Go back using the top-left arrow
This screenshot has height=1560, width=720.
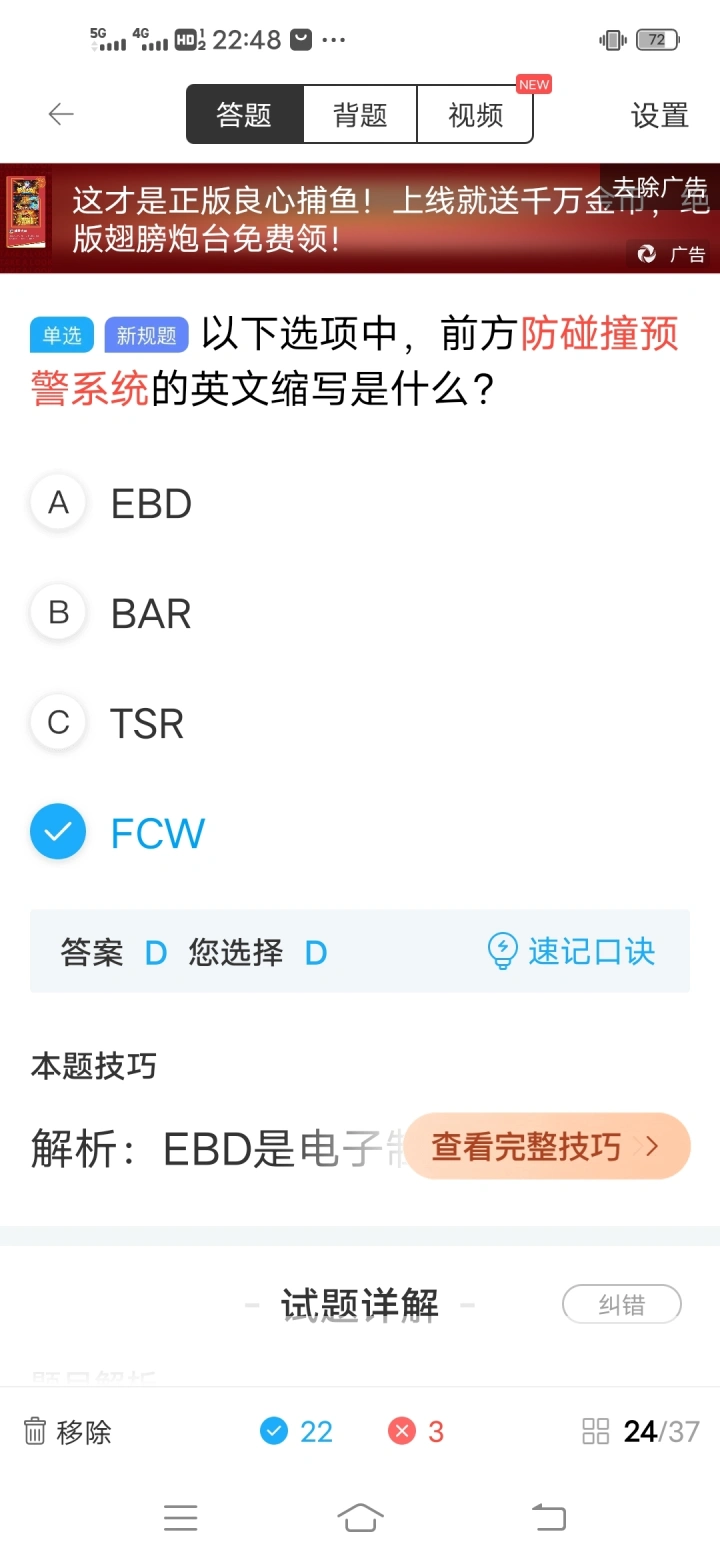[61, 115]
